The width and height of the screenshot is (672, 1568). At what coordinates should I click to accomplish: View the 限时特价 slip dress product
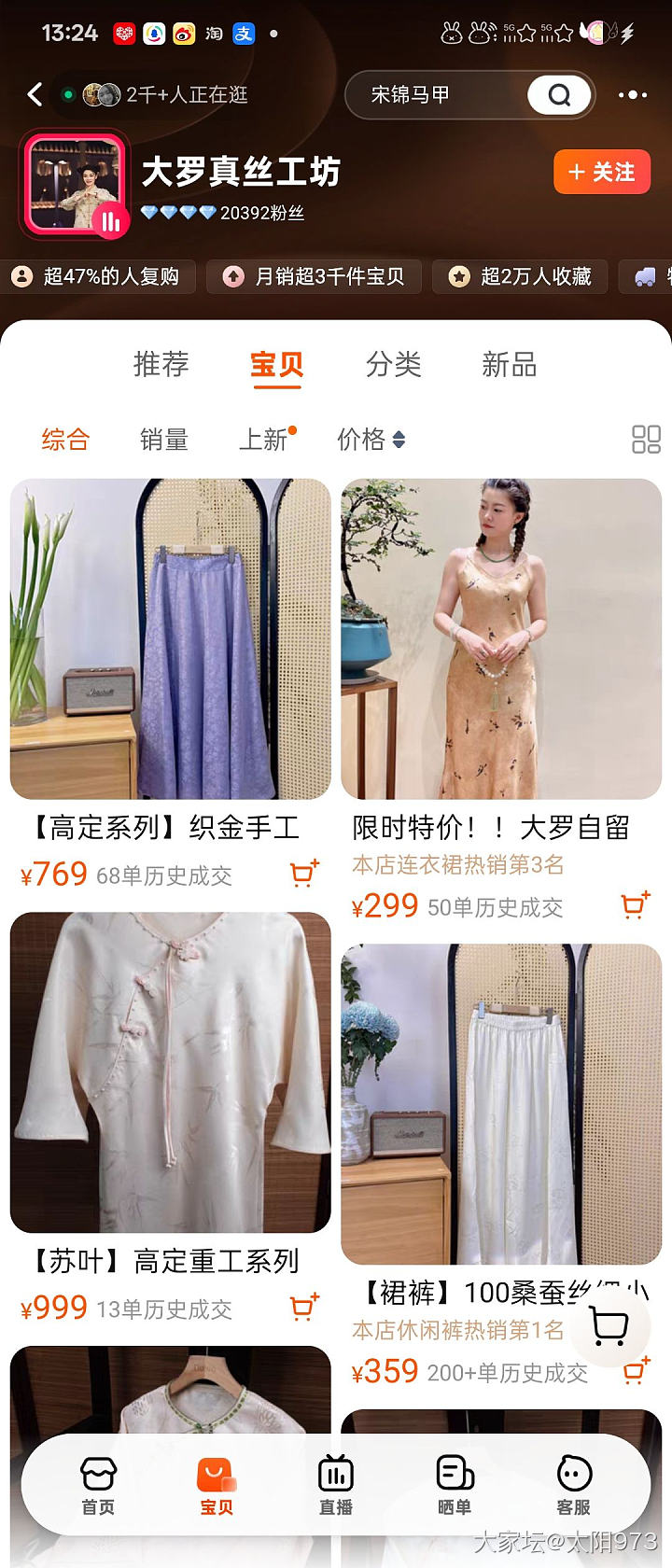coord(501,639)
